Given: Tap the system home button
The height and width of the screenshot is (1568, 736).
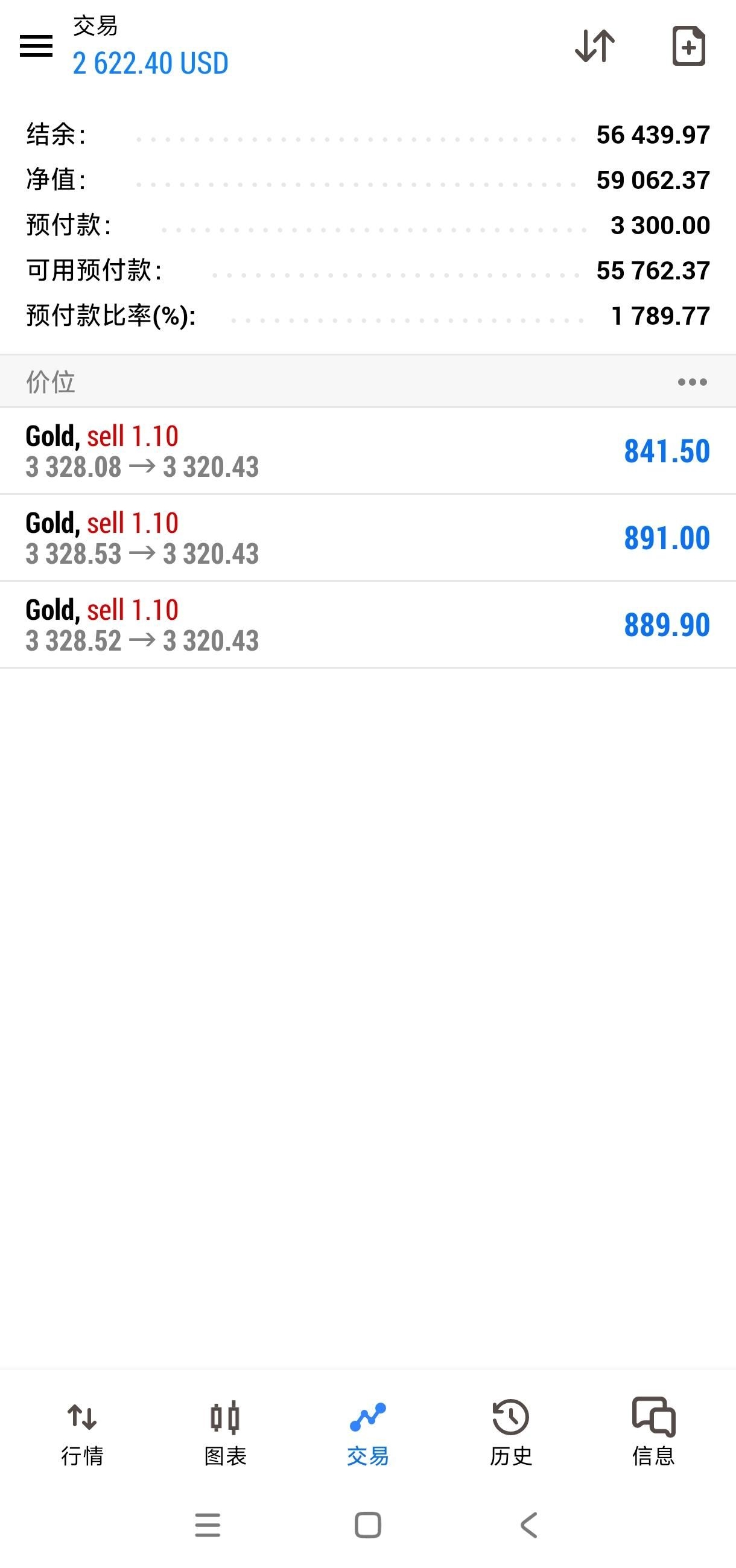Looking at the screenshot, I should click(x=368, y=1525).
